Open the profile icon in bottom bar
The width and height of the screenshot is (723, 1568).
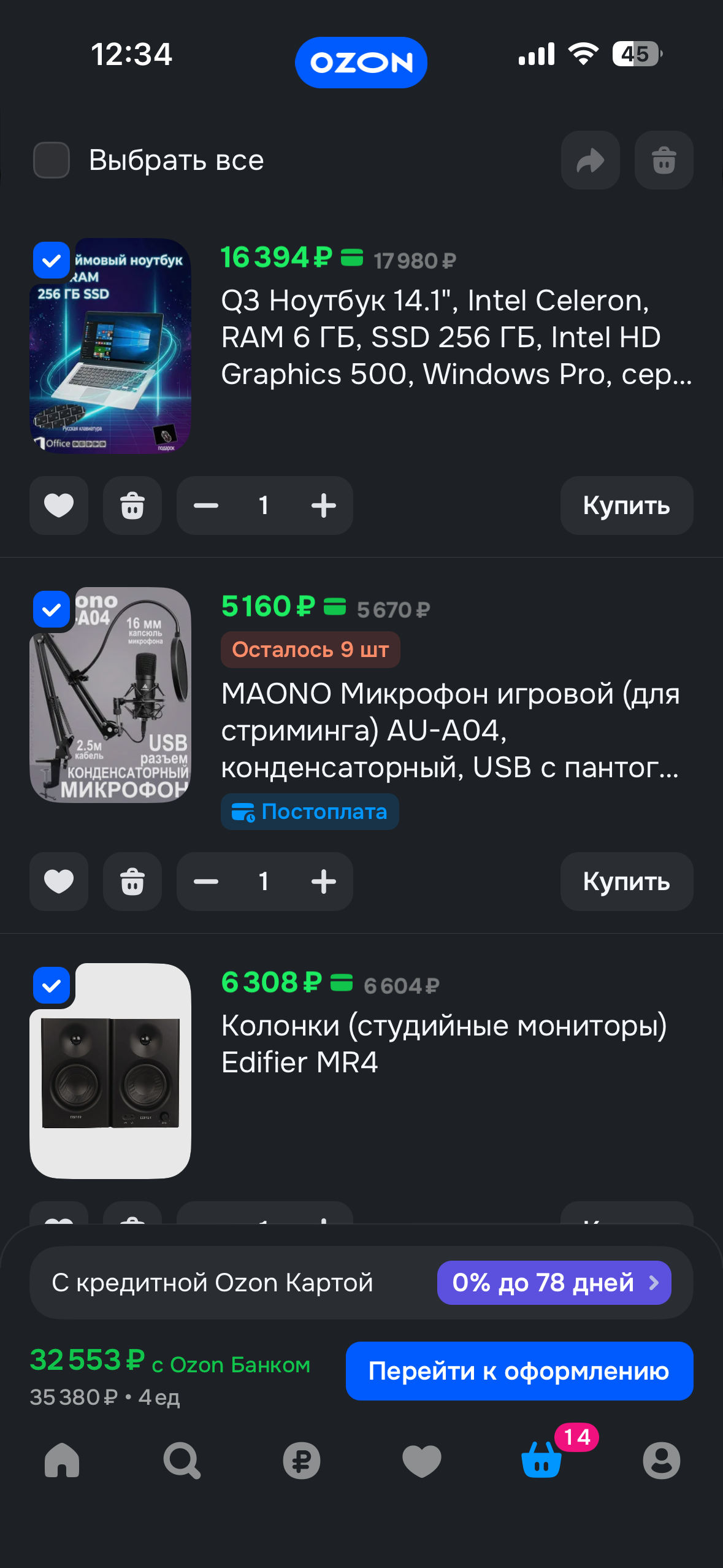(662, 1461)
